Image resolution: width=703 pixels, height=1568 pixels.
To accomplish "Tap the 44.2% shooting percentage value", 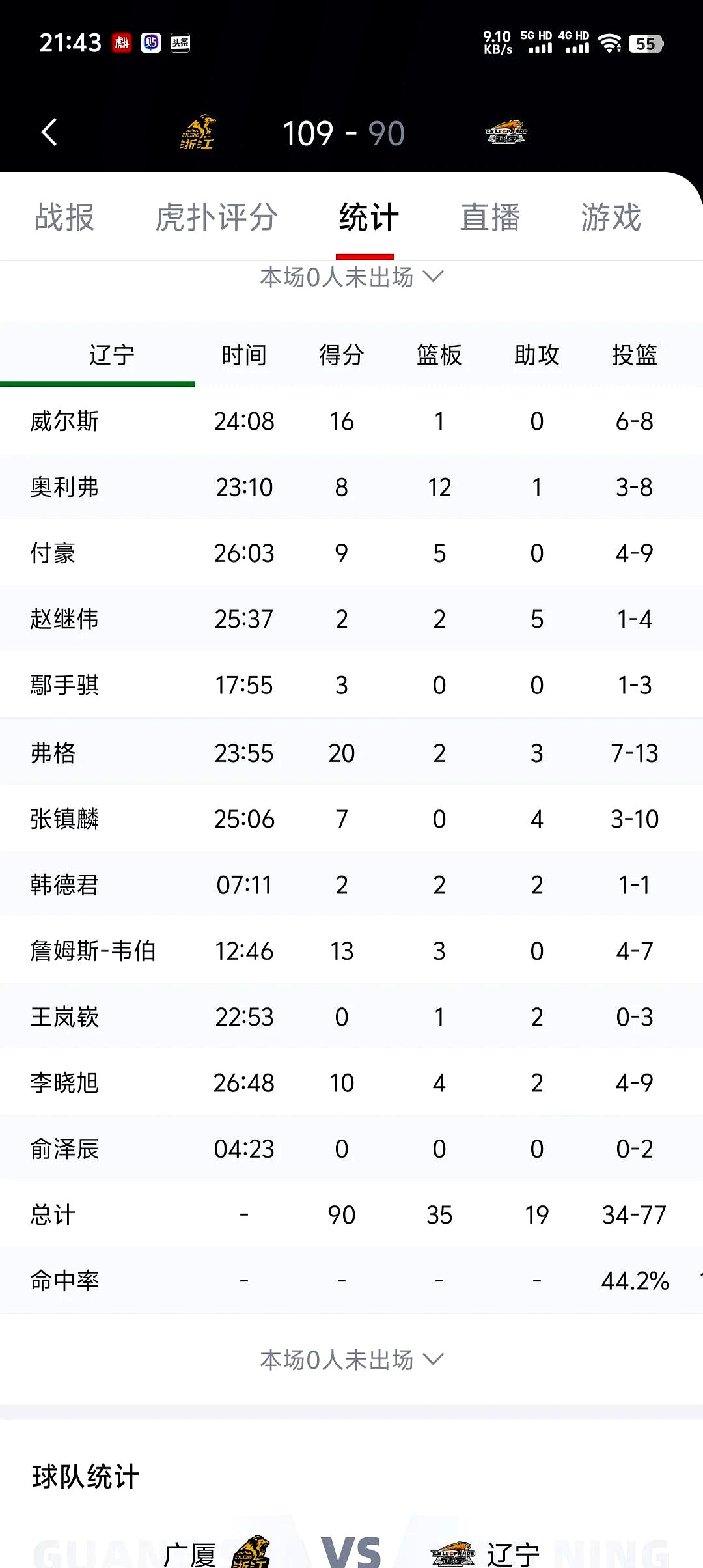I will coord(635,1280).
